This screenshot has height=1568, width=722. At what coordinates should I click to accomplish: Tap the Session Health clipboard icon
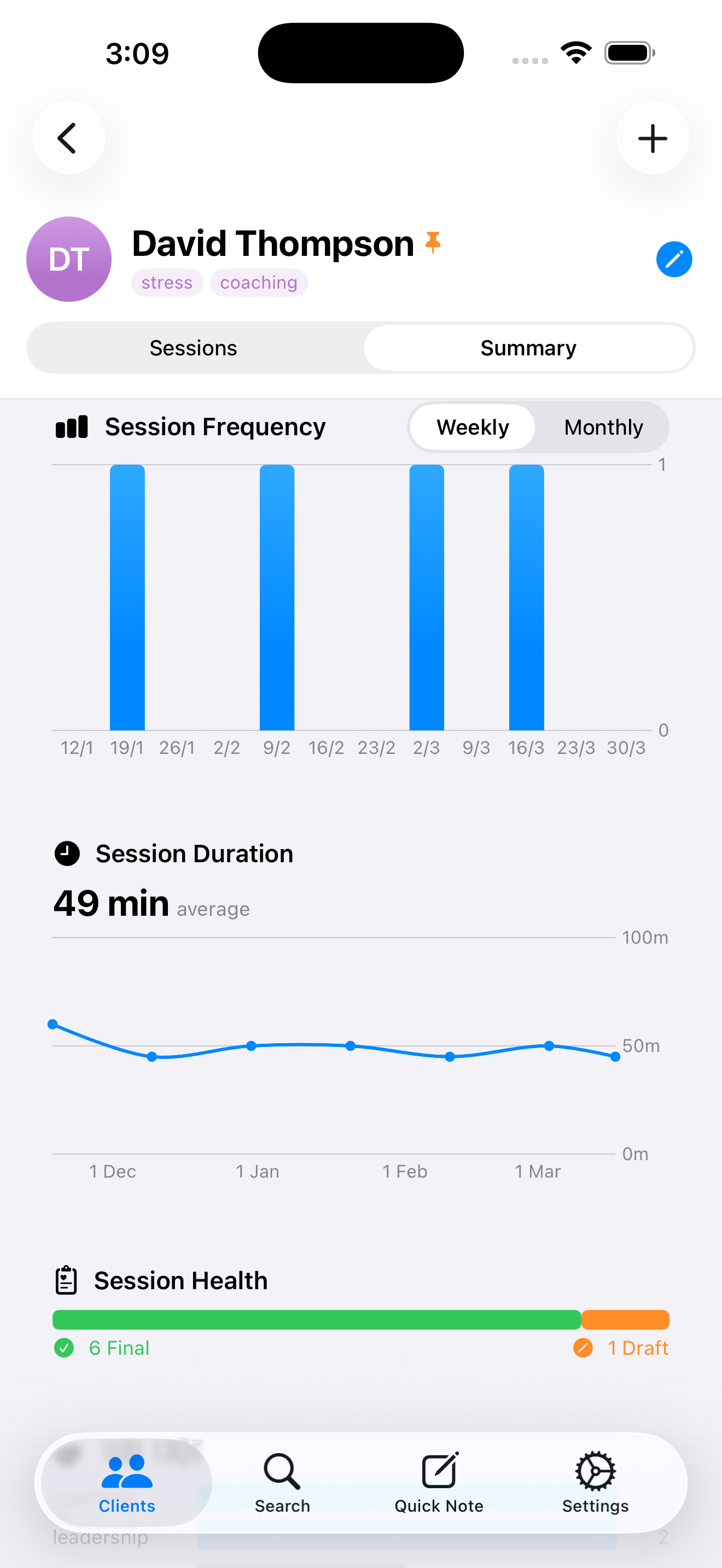66,1279
